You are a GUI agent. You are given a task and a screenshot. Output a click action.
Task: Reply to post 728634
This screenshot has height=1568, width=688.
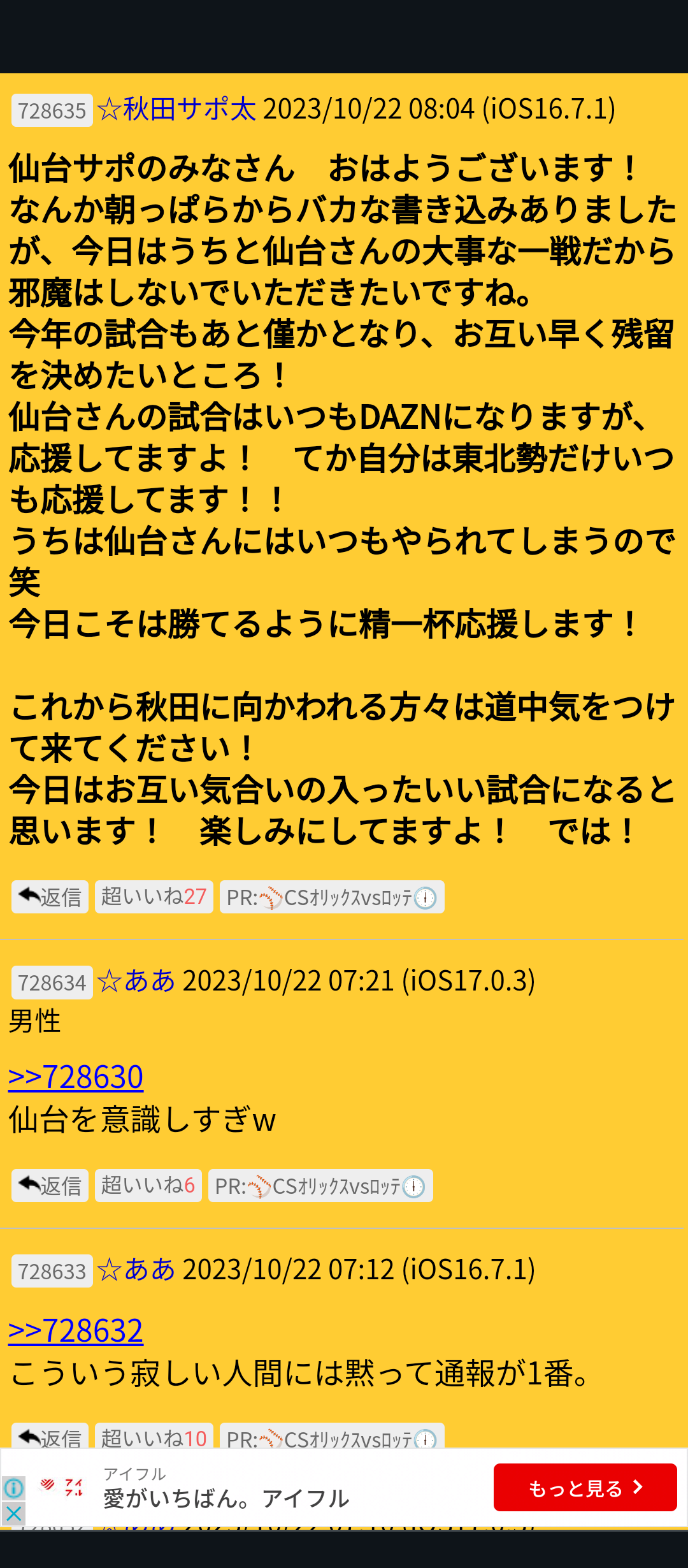click(50, 1186)
